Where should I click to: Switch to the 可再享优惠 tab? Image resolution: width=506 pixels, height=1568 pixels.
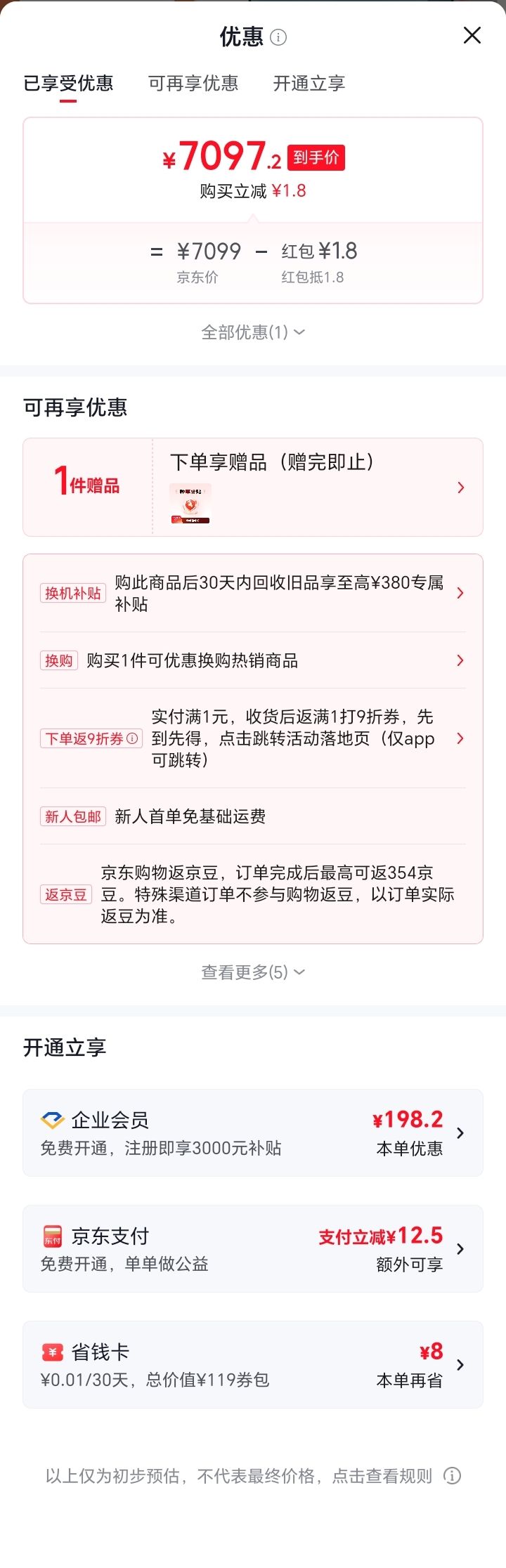(x=193, y=84)
